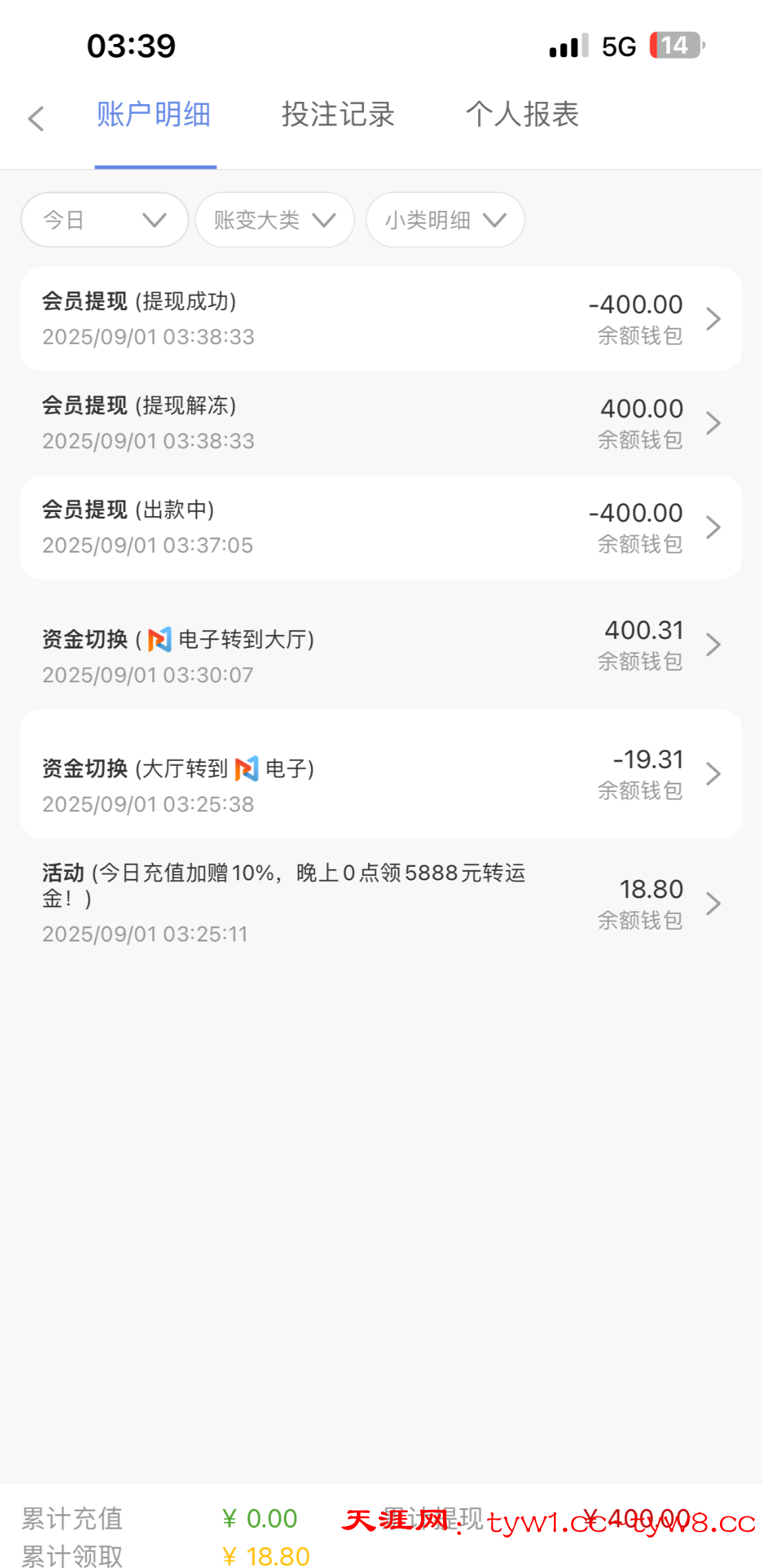Open the 电子转到大厅 transfer record
The image size is (762, 1568).
coord(380,644)
